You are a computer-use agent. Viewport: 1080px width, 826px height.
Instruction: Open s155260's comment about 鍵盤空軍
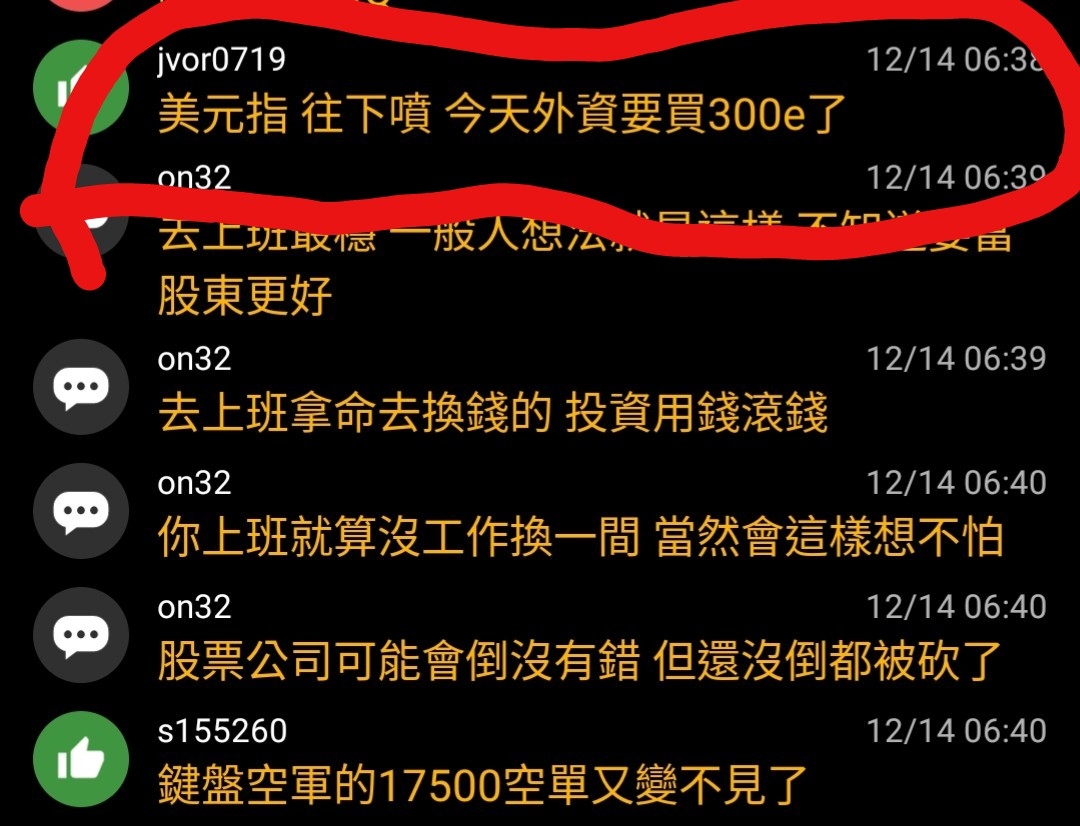[x=482, y=786]
